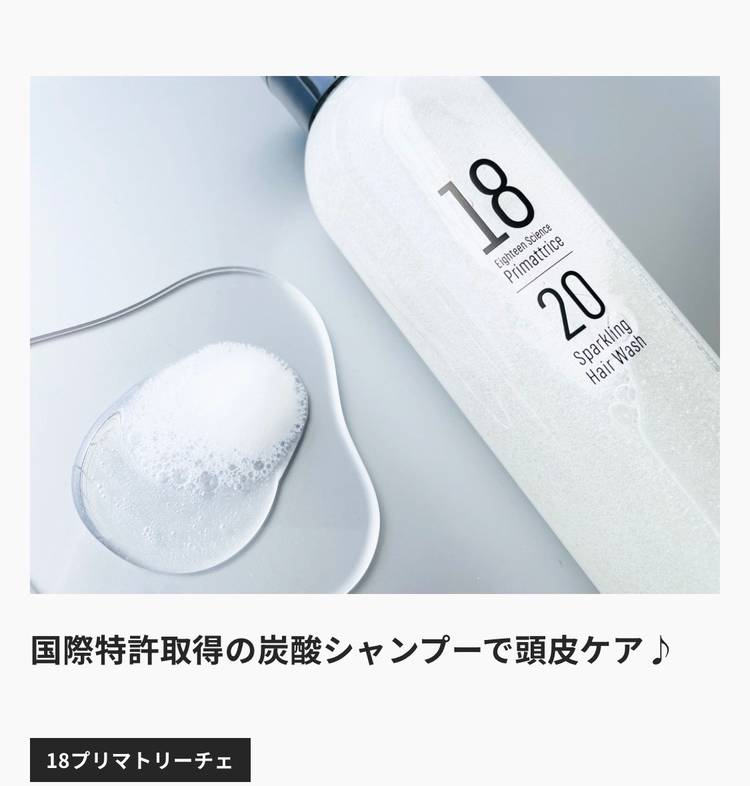
Task: Open the 18プリマトリーチェ tag
Action: pos(140,761)
